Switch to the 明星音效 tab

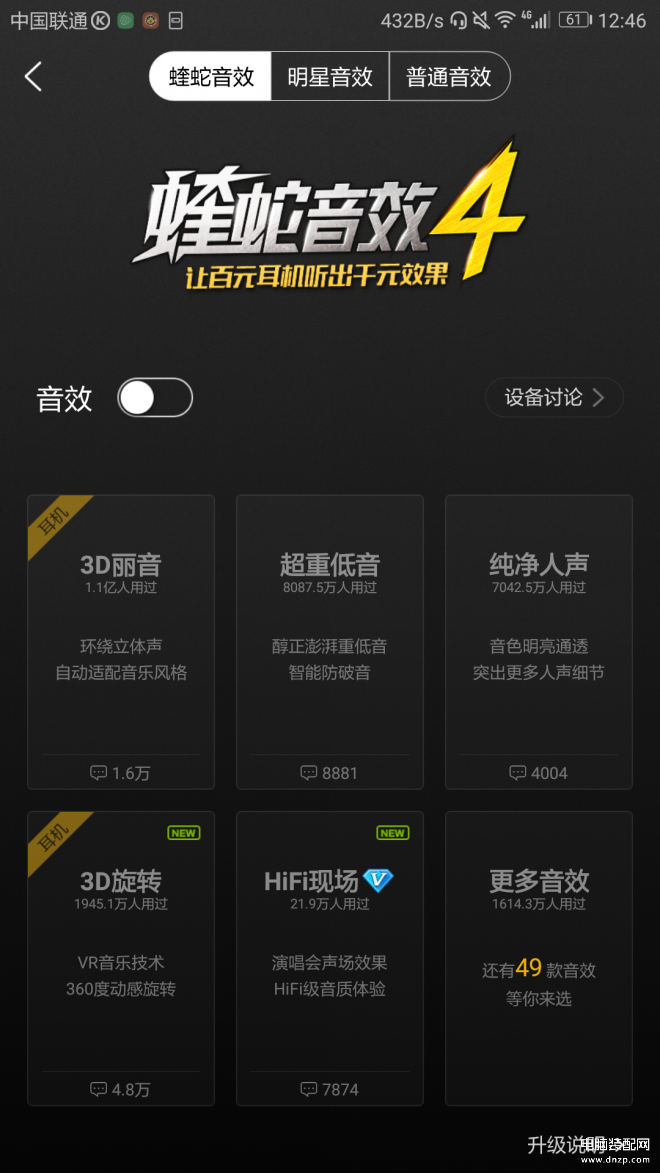pos(330,77)
